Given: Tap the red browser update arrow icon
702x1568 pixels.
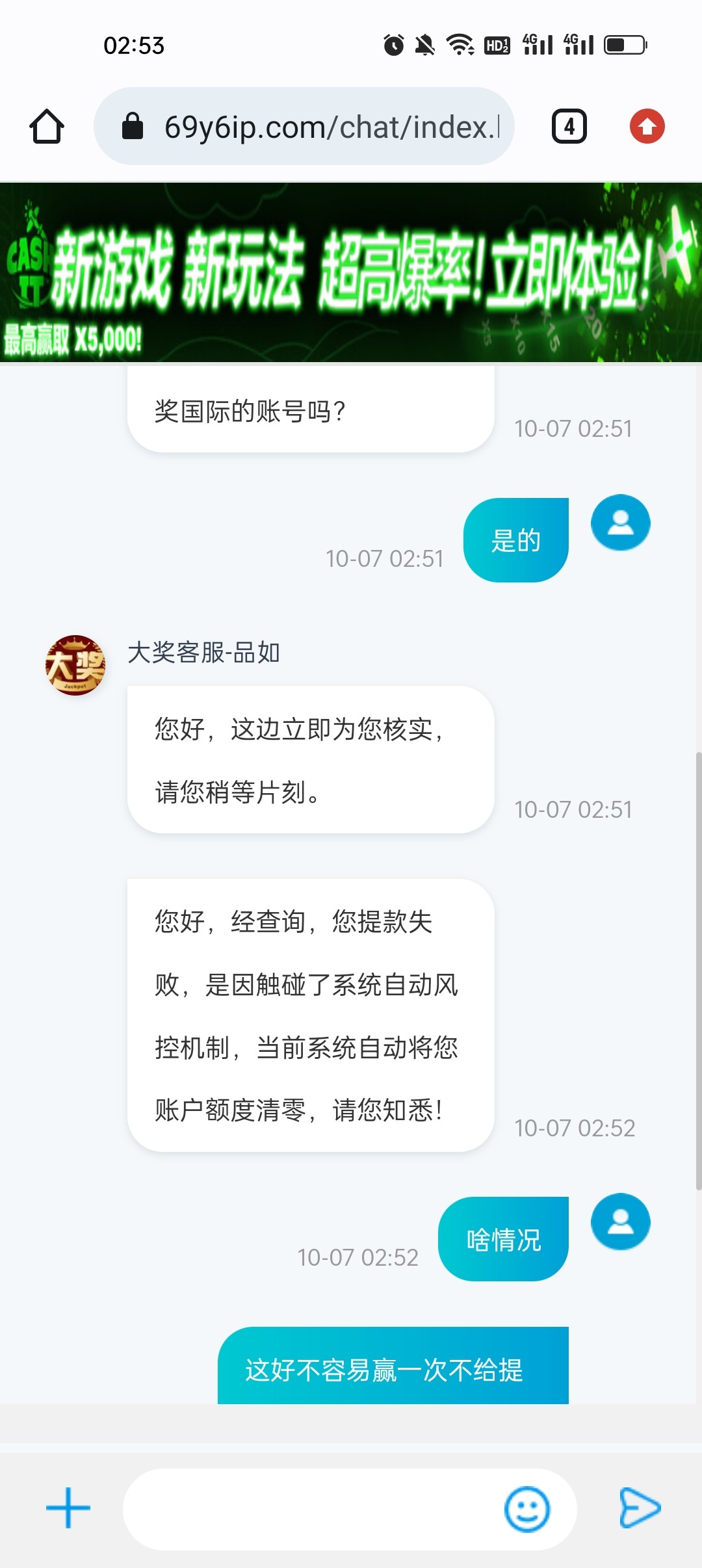Looking at the screenshot, I should pos(647,126).
